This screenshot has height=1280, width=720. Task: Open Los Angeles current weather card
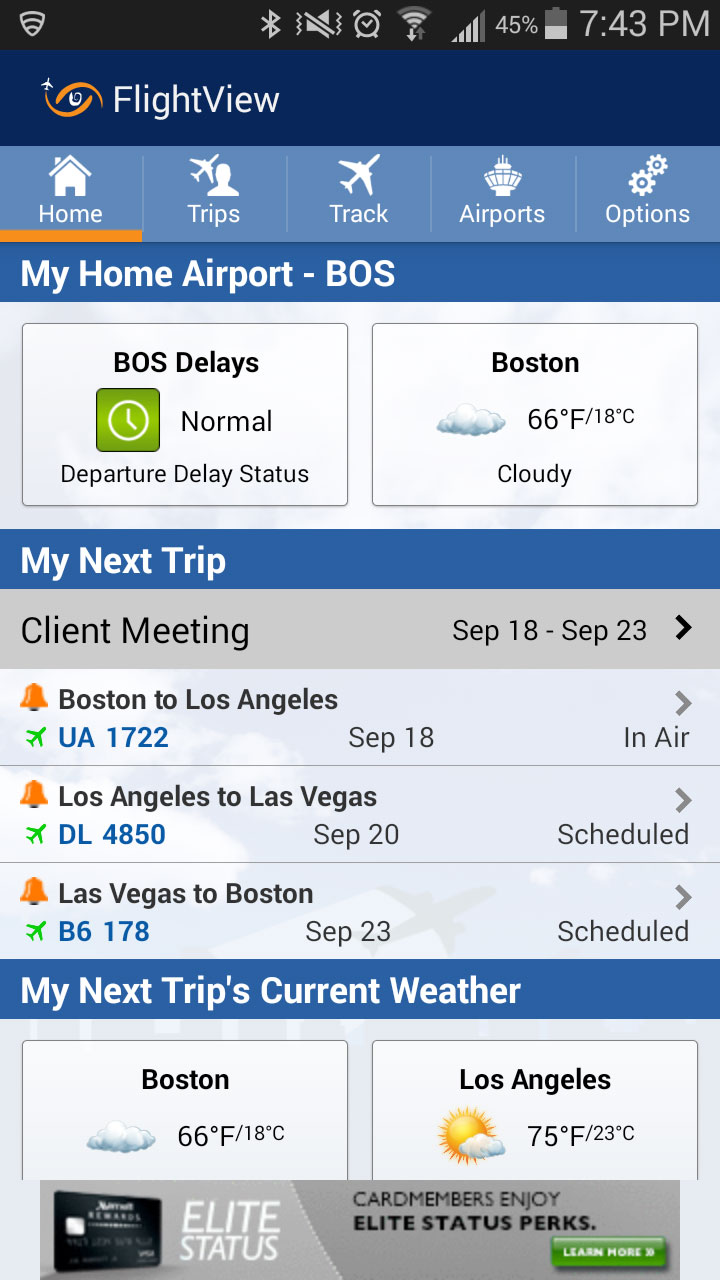point(535,1110)
